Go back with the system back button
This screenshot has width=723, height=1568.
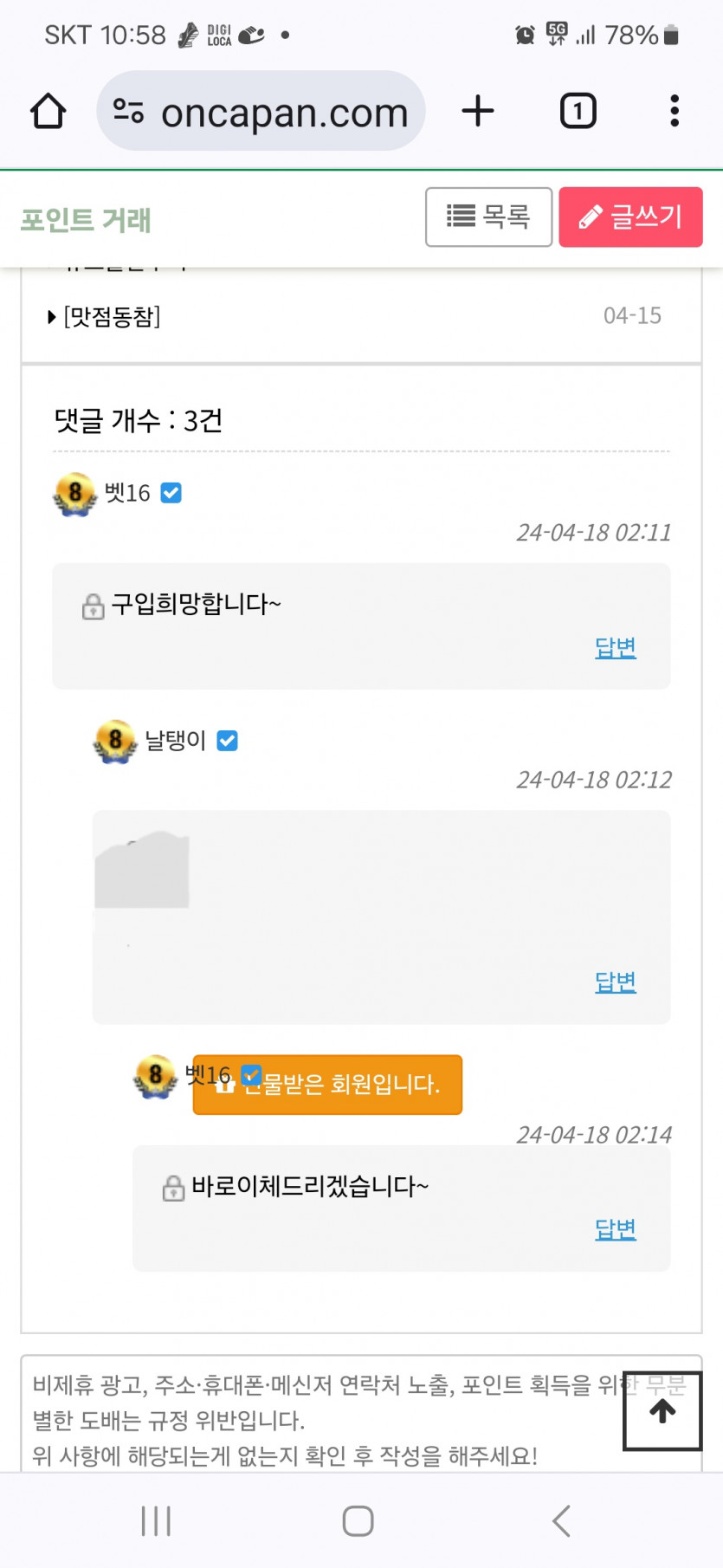[561, 1521]
